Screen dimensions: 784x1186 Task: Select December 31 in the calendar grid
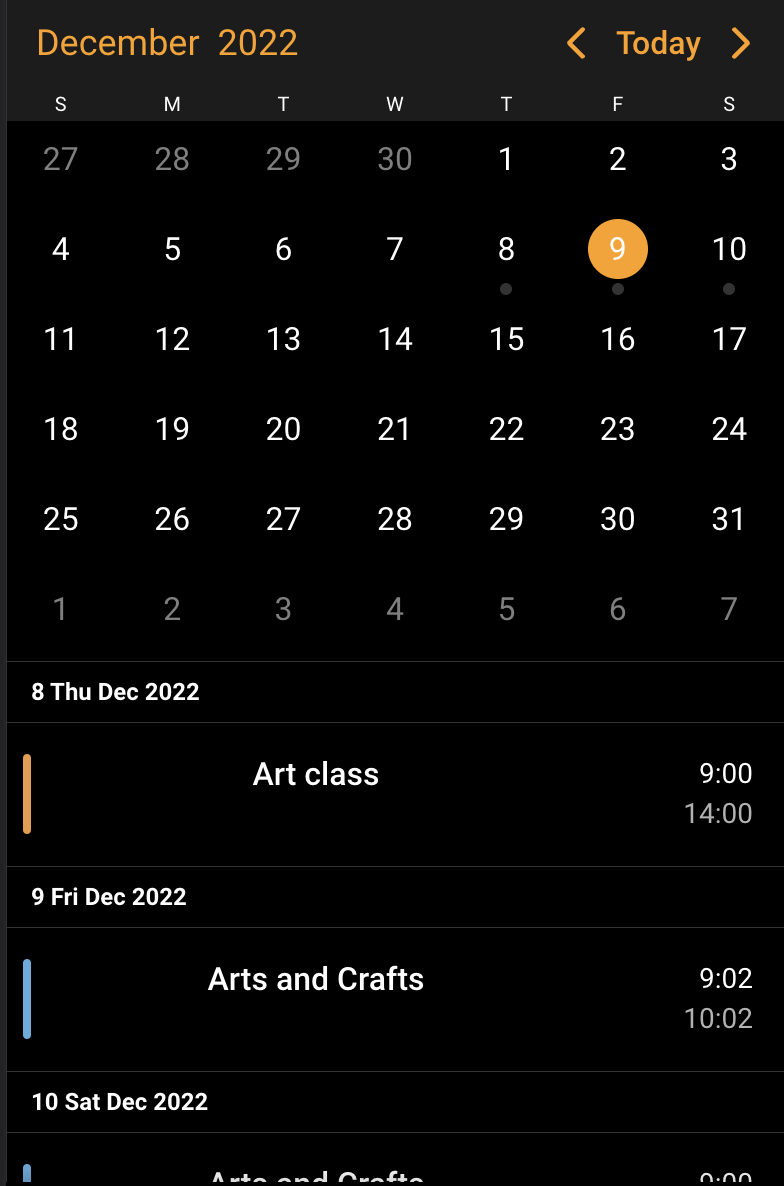[x=728, y=519]
